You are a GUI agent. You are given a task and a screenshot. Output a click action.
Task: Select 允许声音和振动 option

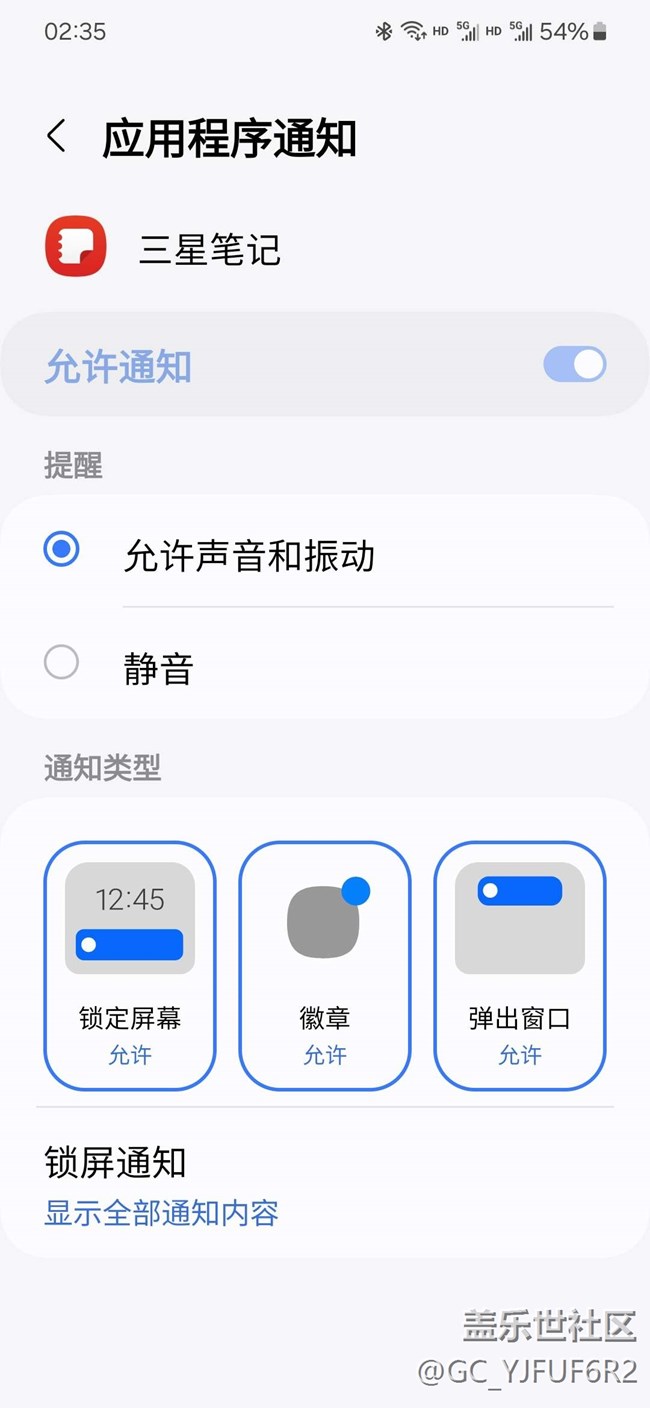click(x=62, y=550)
